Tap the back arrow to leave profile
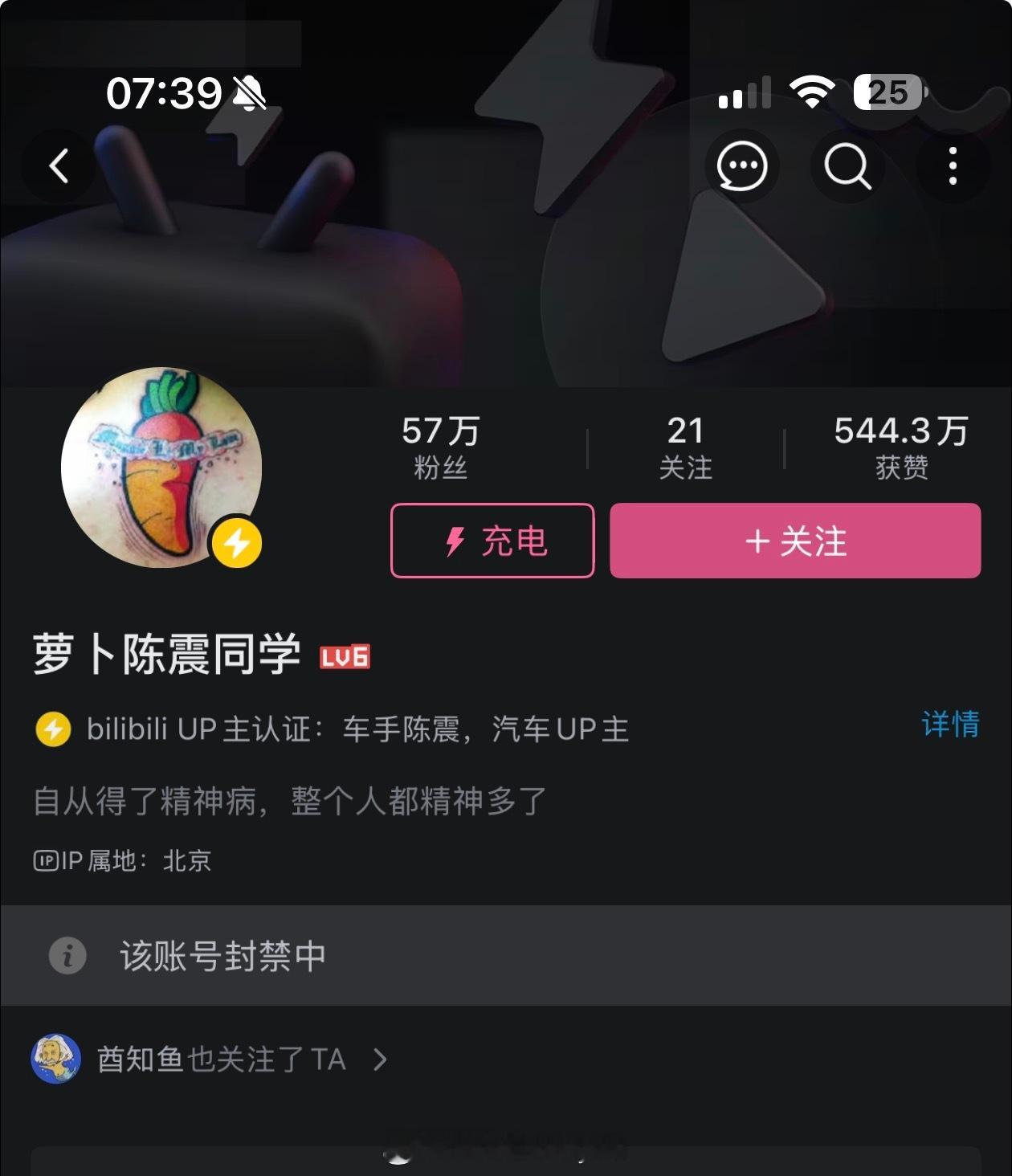 coord(58,165)
